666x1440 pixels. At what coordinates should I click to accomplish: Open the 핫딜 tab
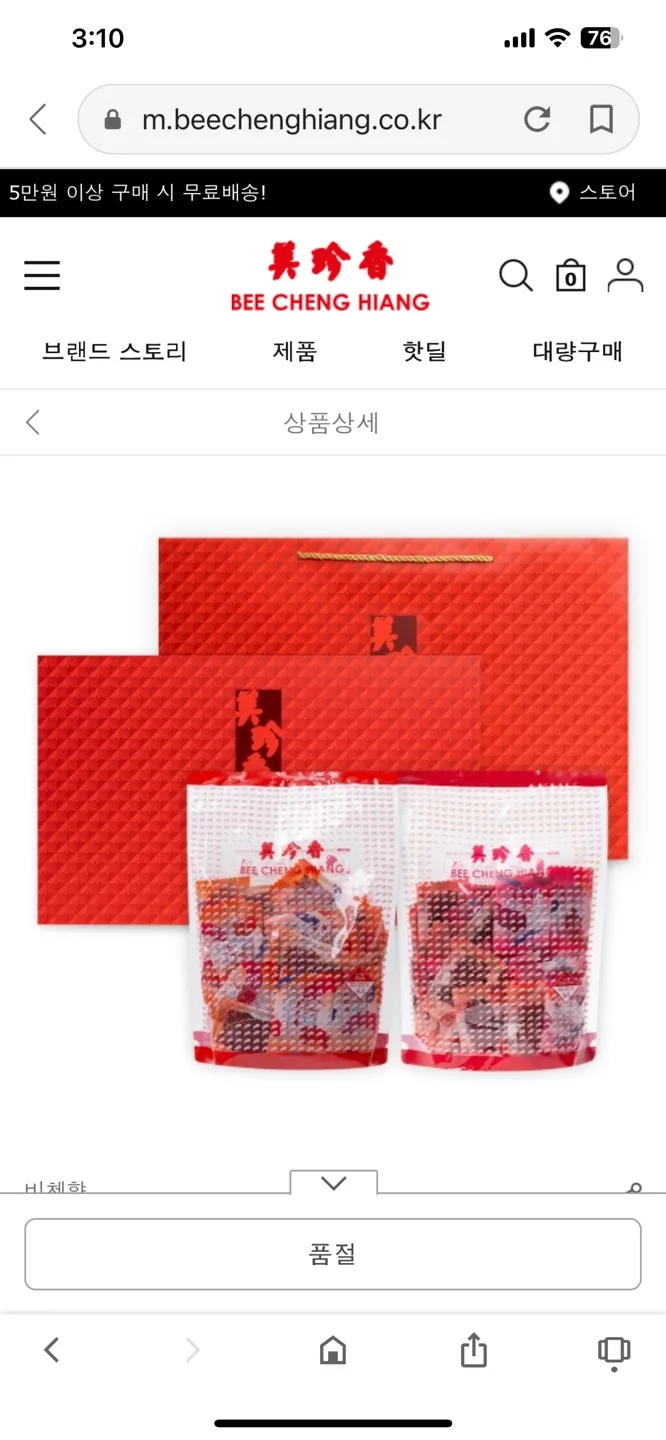tap(424, 351)
